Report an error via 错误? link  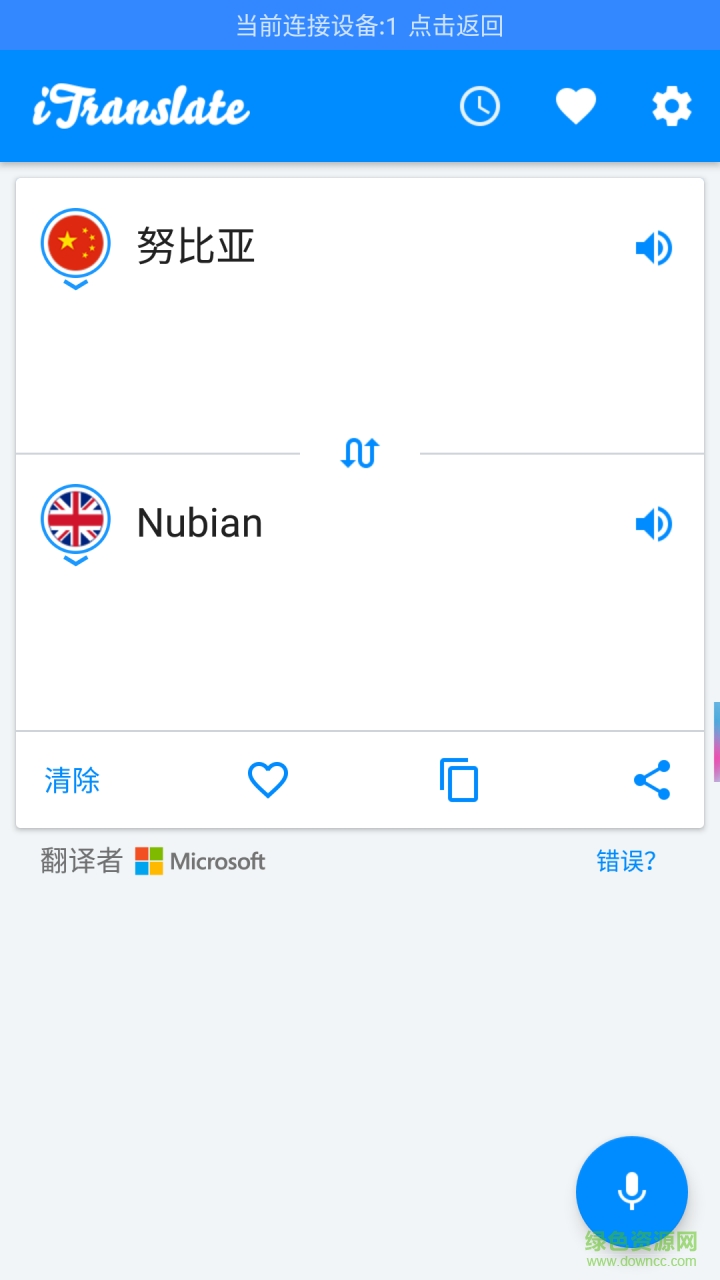(626, 861)
